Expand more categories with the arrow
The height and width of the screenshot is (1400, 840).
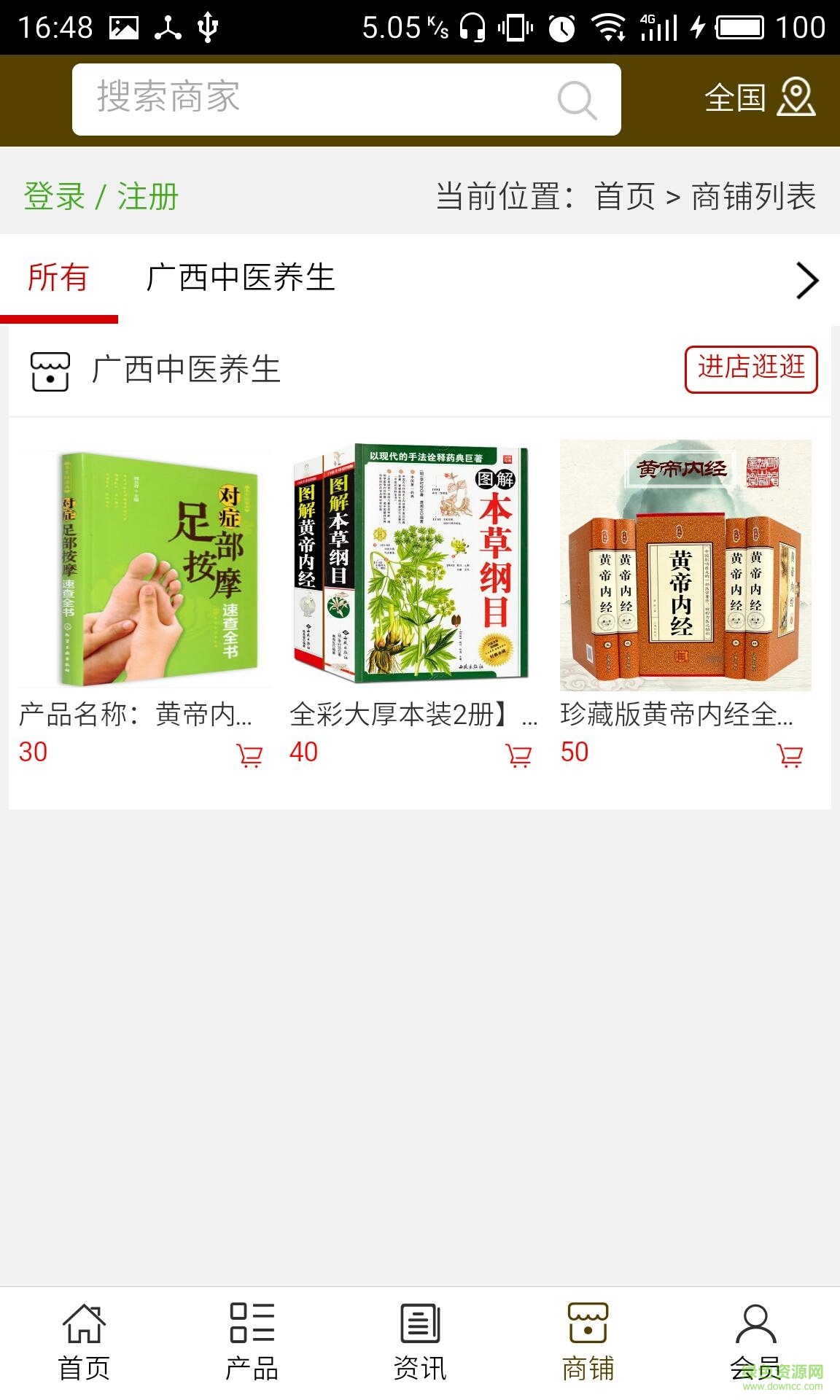(806, 281)
